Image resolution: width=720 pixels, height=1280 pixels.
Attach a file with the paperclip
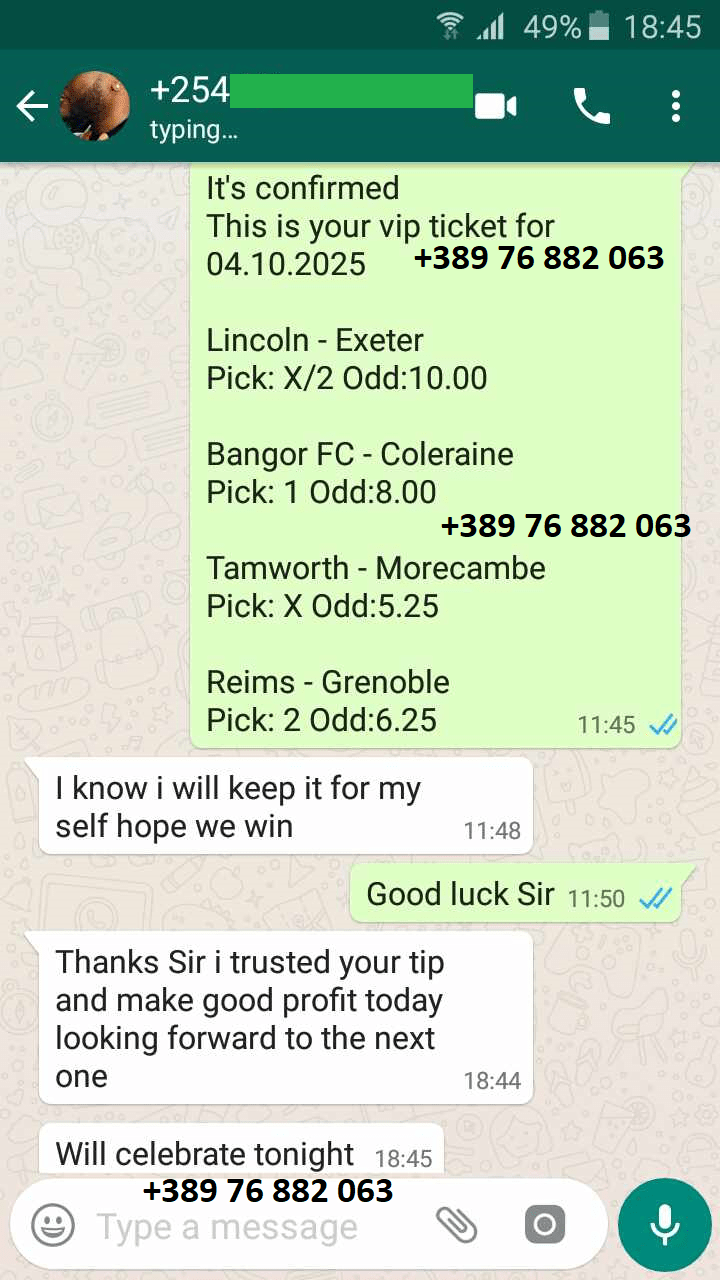[457, 1225]
